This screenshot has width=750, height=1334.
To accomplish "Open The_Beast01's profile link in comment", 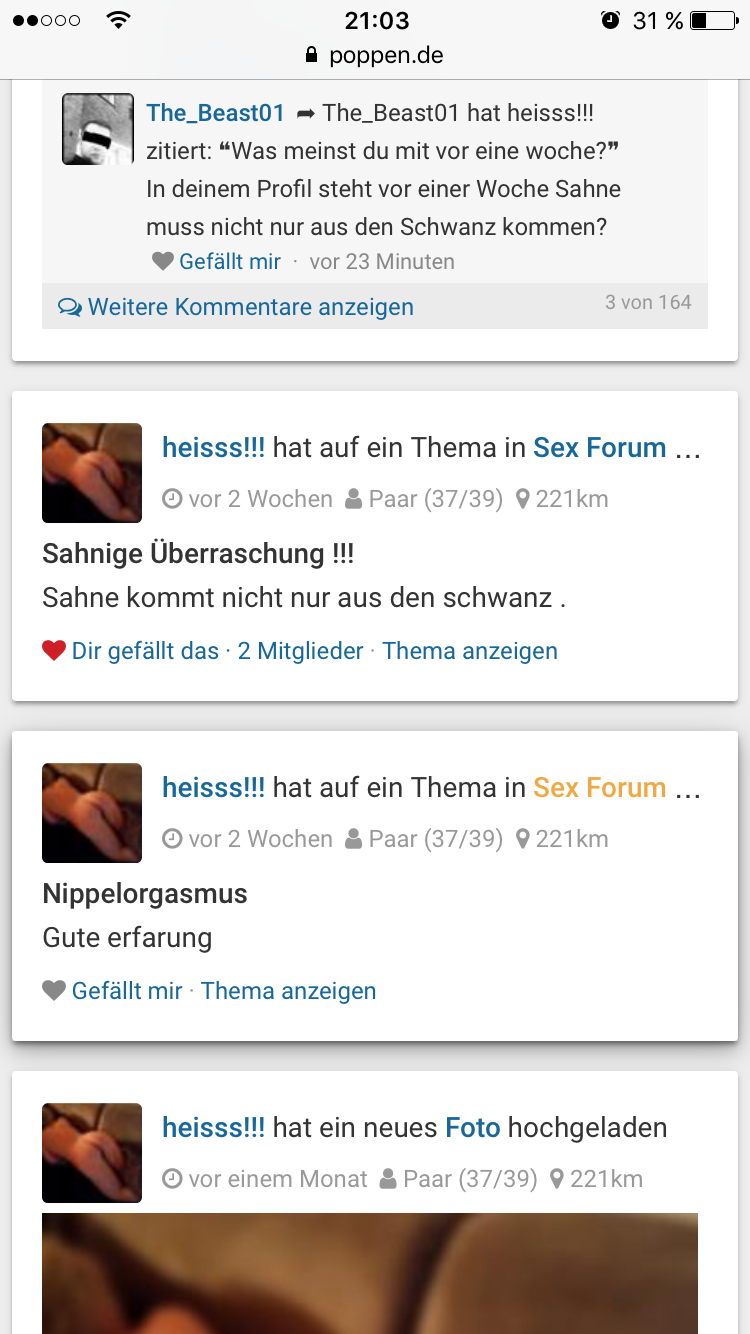I will pos(215,113).
